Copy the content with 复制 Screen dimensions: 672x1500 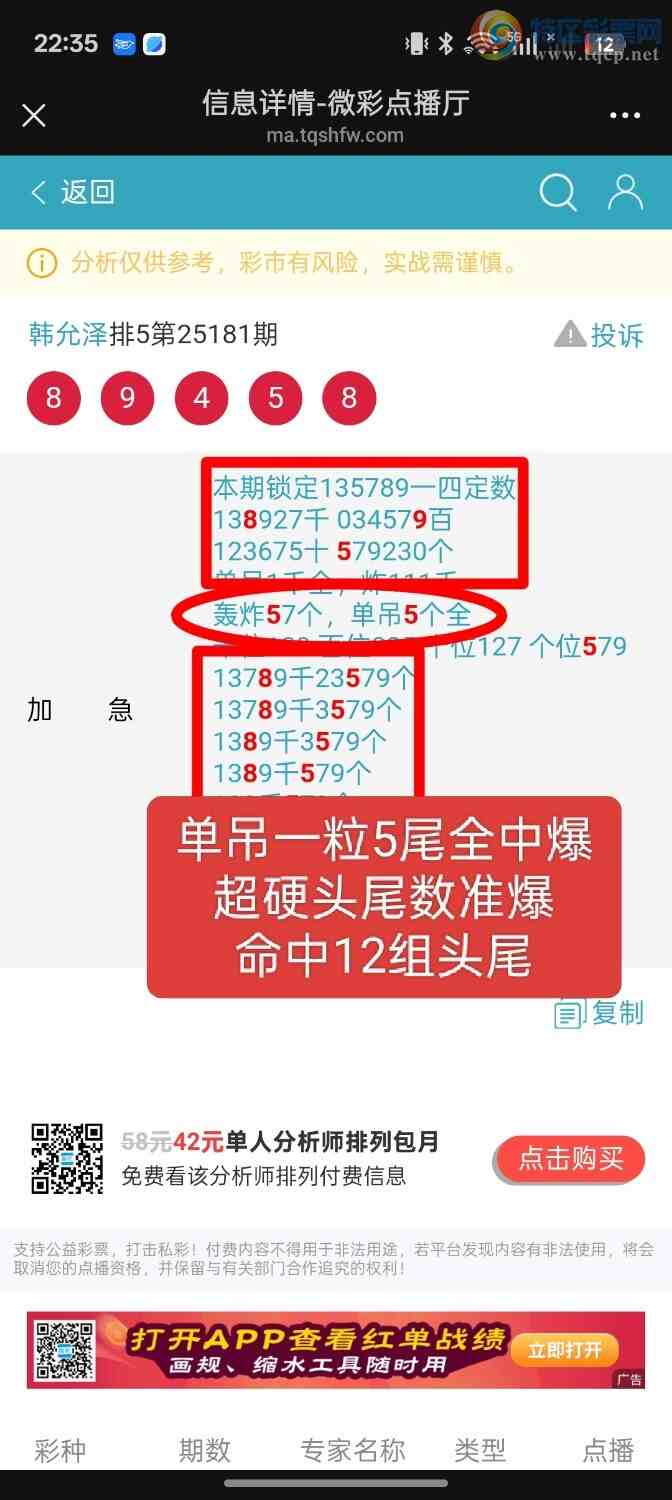pos(600,1013)
